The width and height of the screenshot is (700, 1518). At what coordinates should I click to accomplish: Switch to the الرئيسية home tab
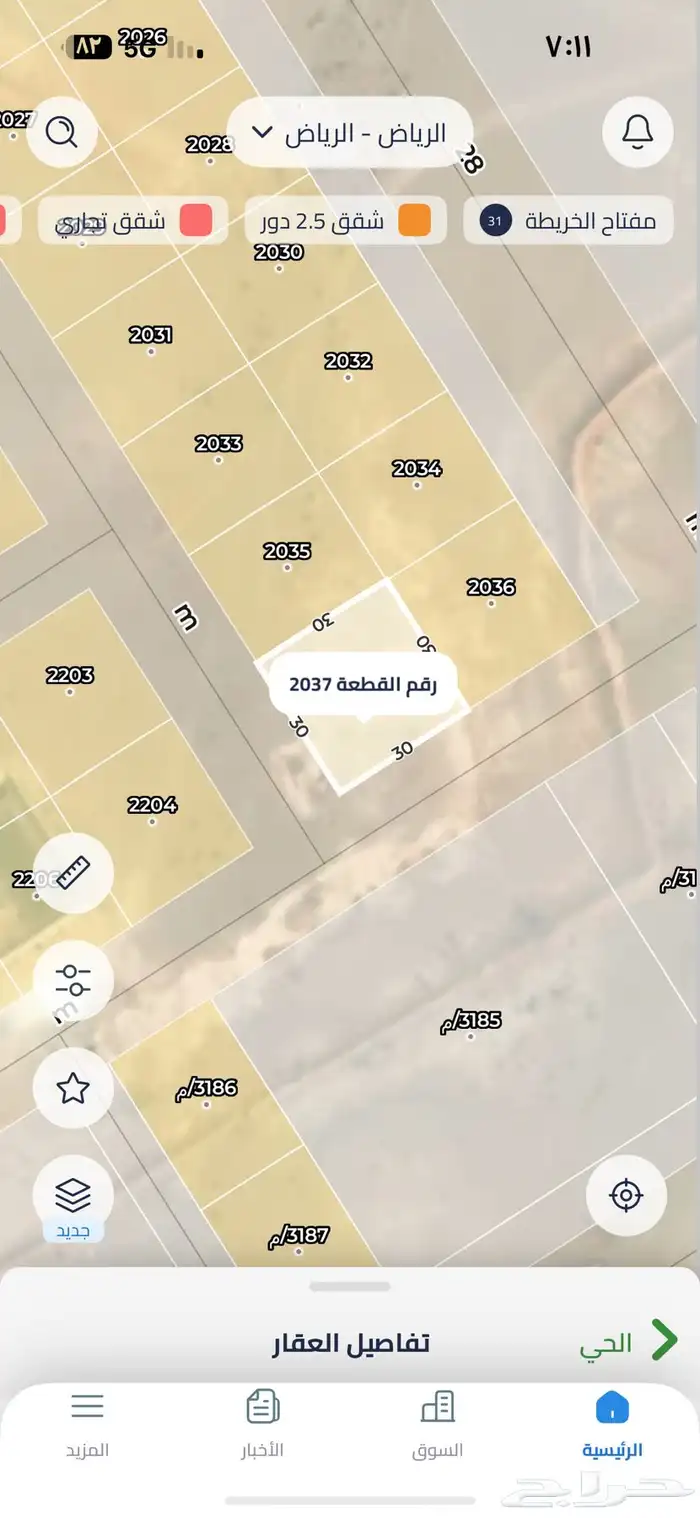[612, 1422]
